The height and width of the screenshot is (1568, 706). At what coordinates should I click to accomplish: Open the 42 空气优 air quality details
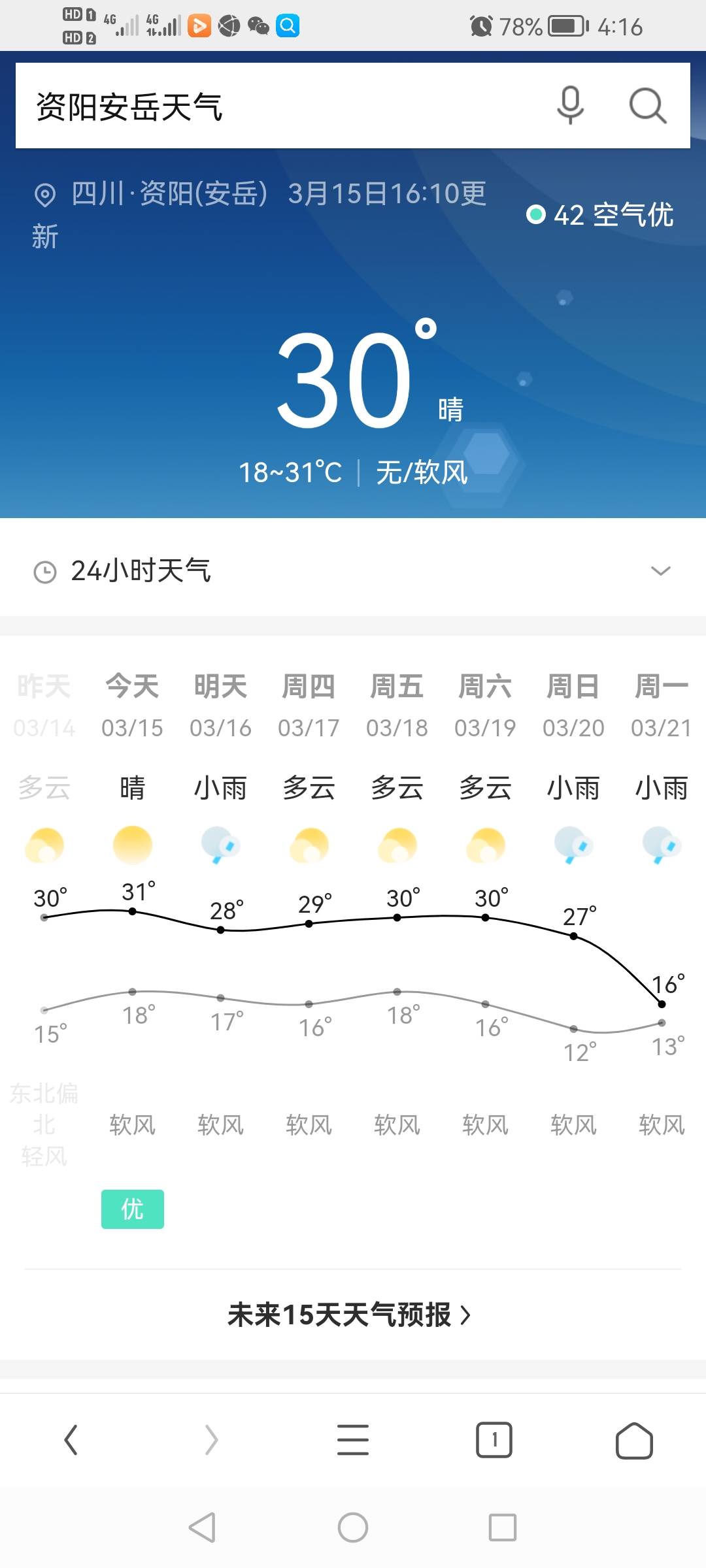[600, 214]
